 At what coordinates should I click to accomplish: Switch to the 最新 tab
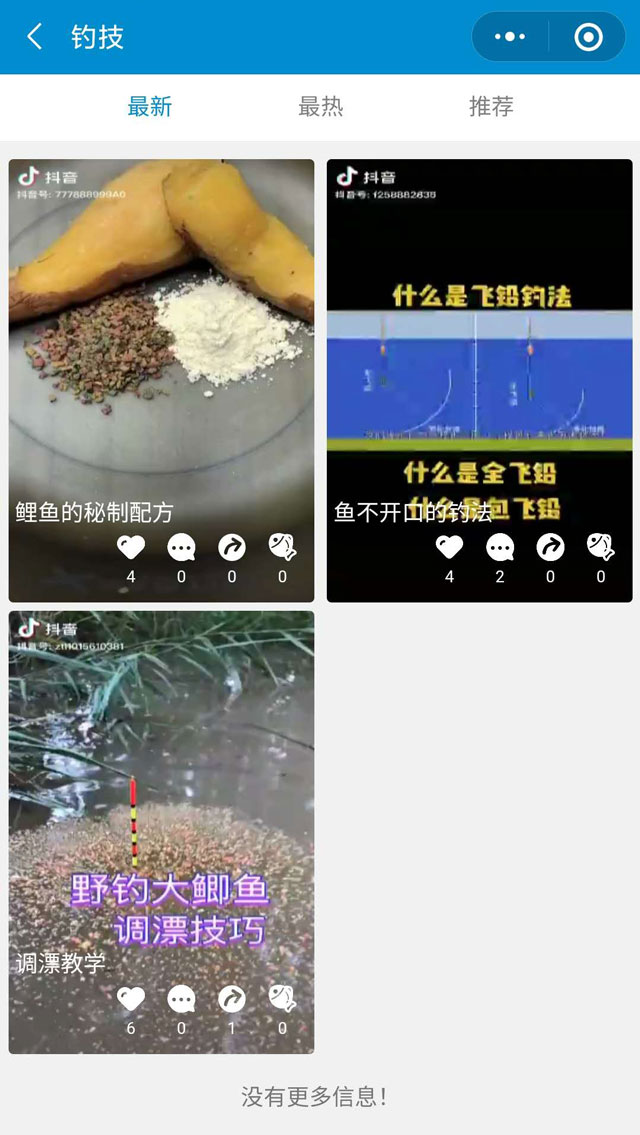click(150, 106)
